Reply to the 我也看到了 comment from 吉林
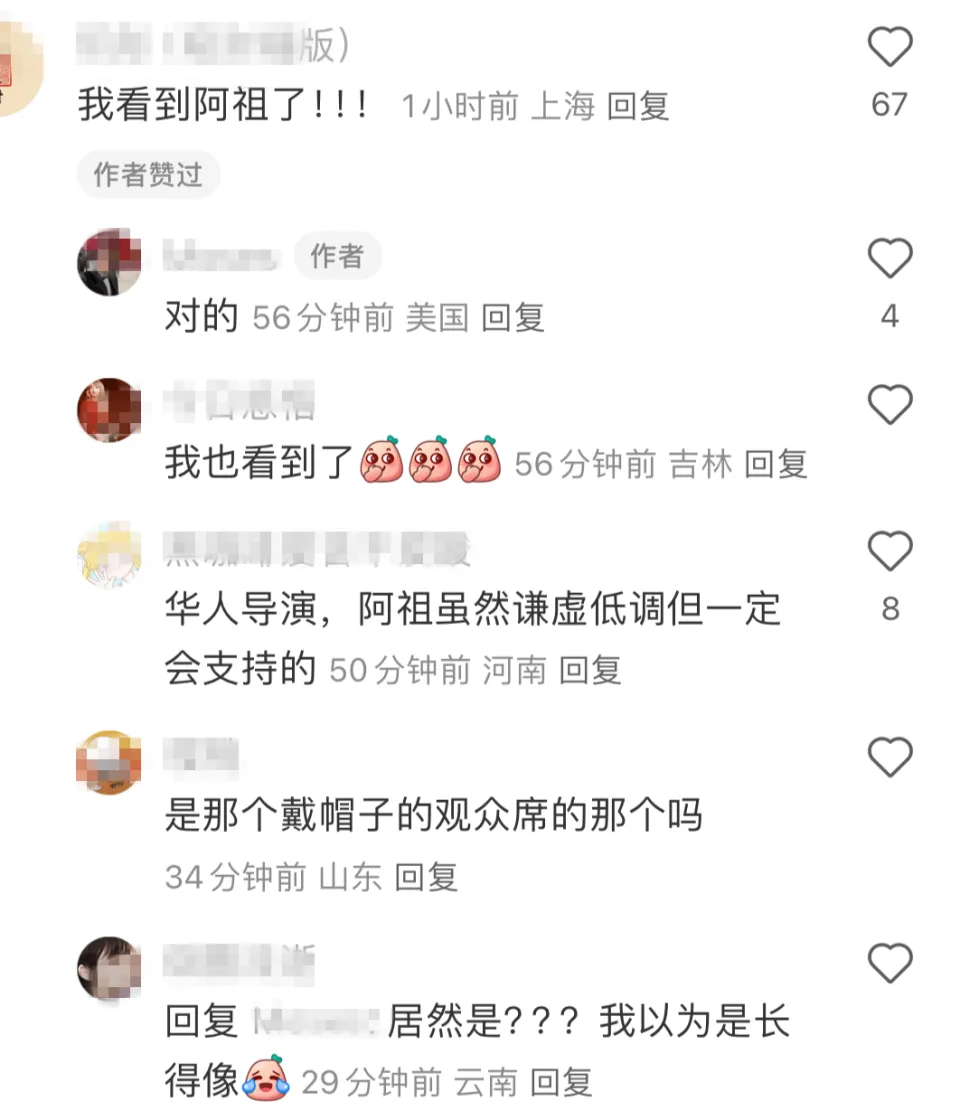960x1120 pixels. 776,464
